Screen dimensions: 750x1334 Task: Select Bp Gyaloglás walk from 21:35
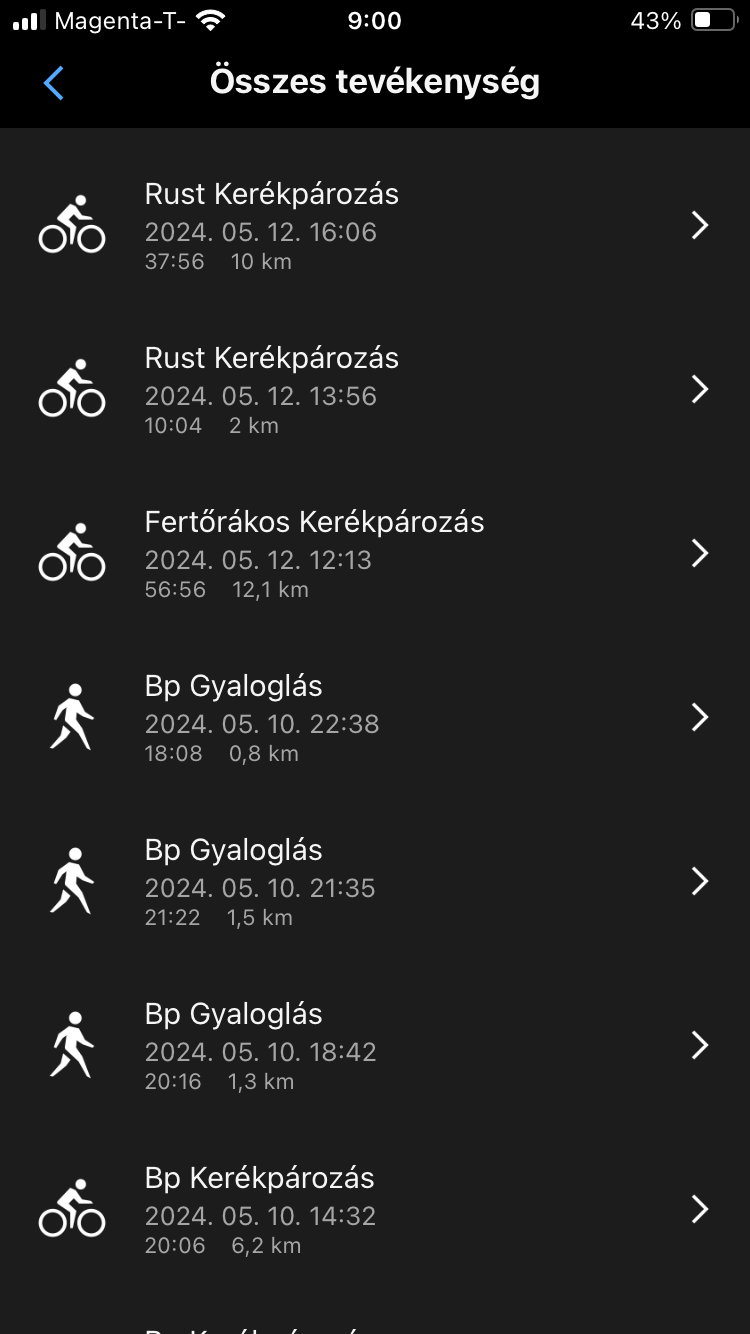pyautogui.click(x=375, y=882)
